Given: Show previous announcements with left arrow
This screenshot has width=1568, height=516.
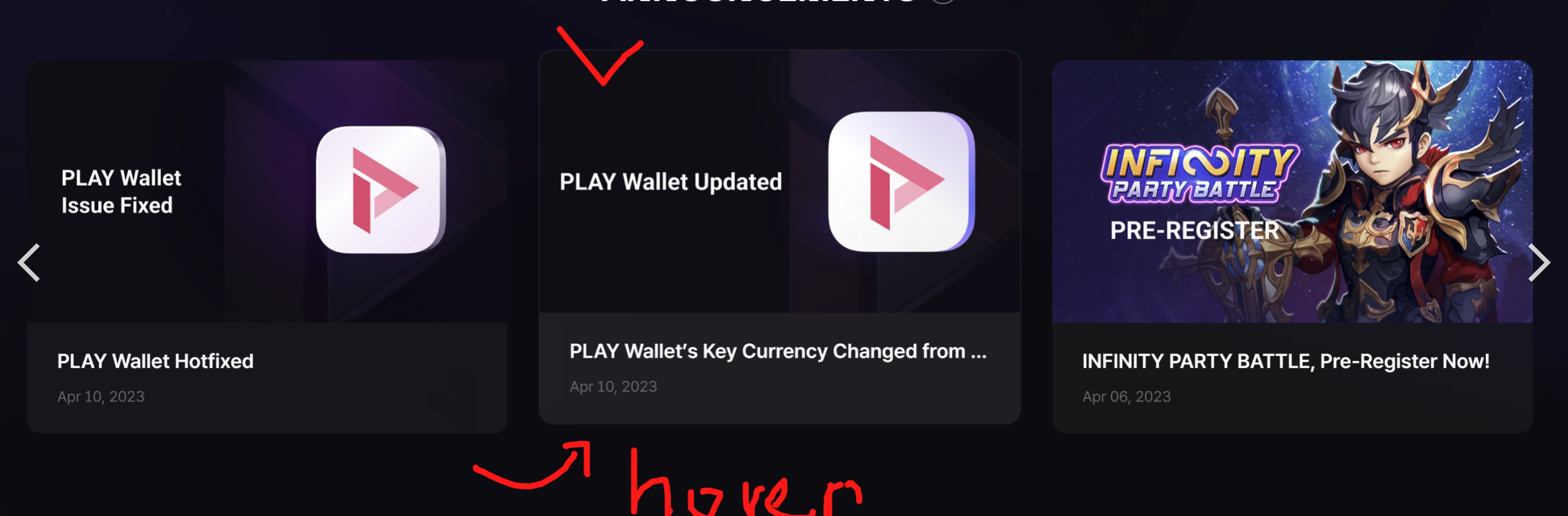Looking at the screenshot, I should [x=29, y=263].
